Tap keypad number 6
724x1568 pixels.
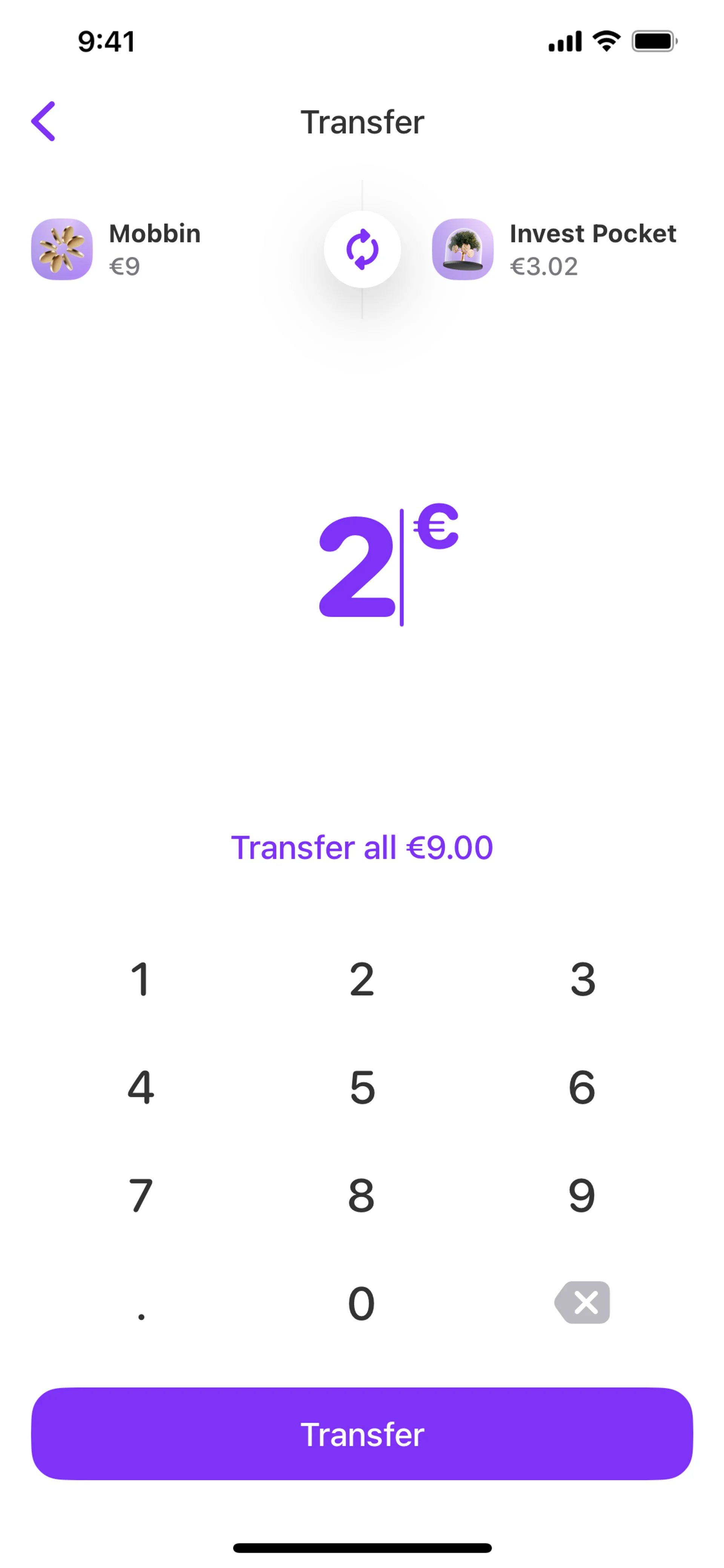582,1087
